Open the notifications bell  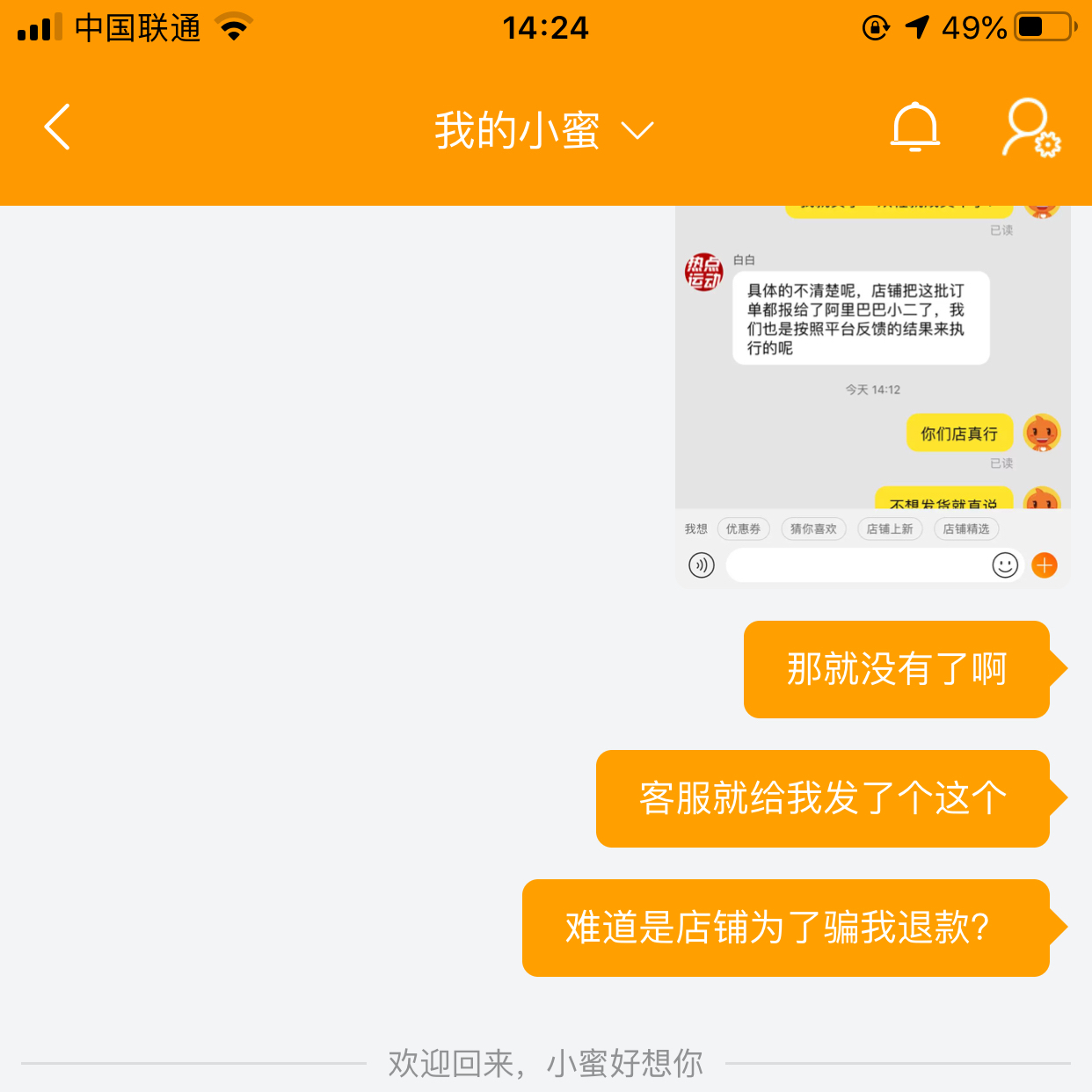(x=915, y=128)
